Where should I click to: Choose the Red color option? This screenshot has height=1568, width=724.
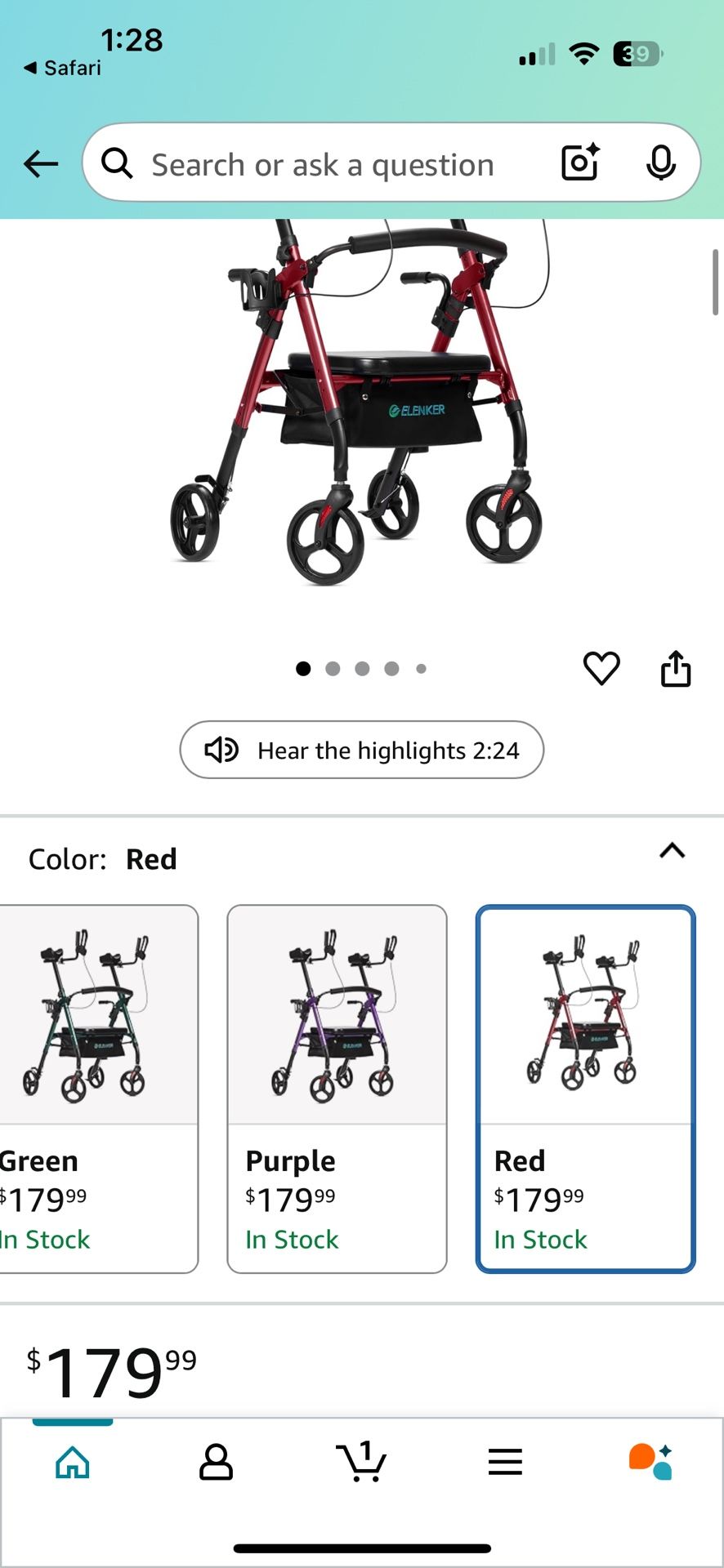[585, 1088]
